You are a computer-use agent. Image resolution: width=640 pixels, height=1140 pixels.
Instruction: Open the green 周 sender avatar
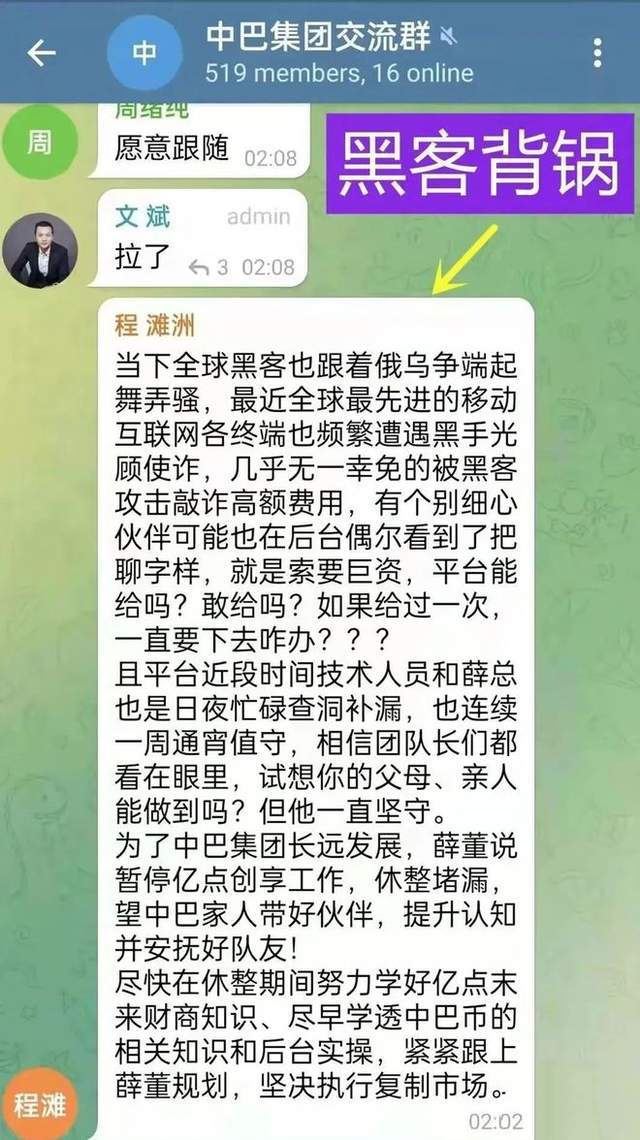point(39,142)
